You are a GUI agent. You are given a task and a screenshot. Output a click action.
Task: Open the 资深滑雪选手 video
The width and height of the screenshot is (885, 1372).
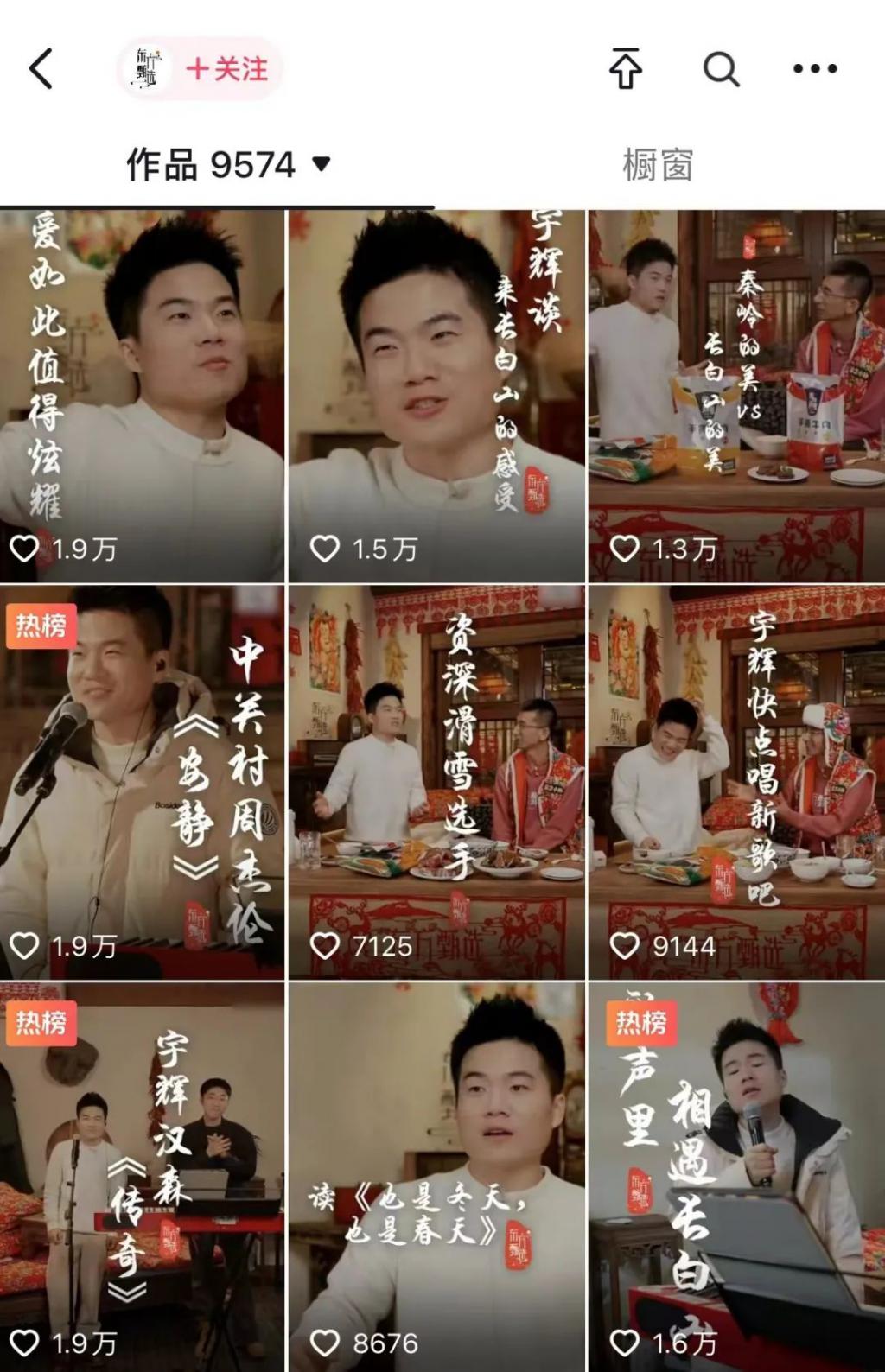tap(436, 782)
